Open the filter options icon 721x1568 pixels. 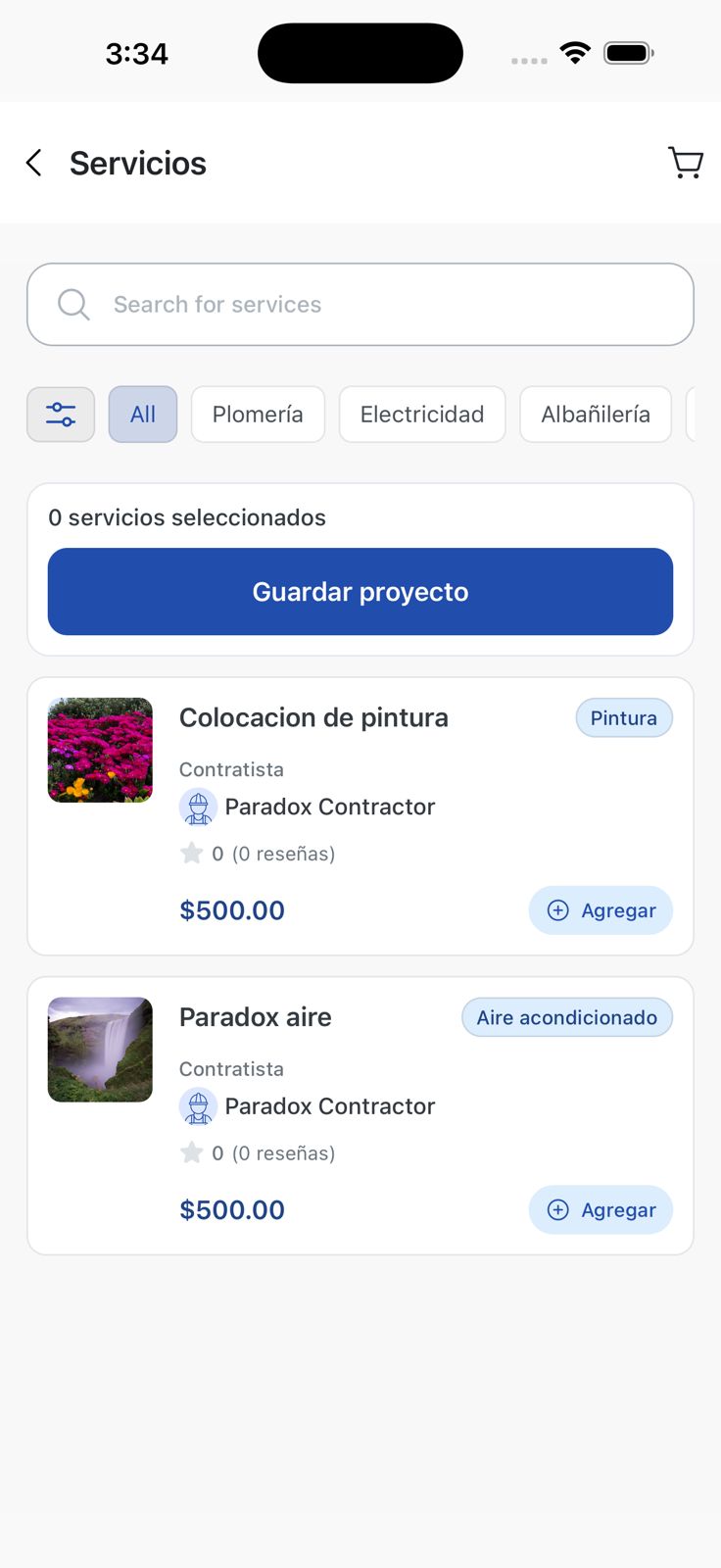pyautogui.click(x=60, y=414)
